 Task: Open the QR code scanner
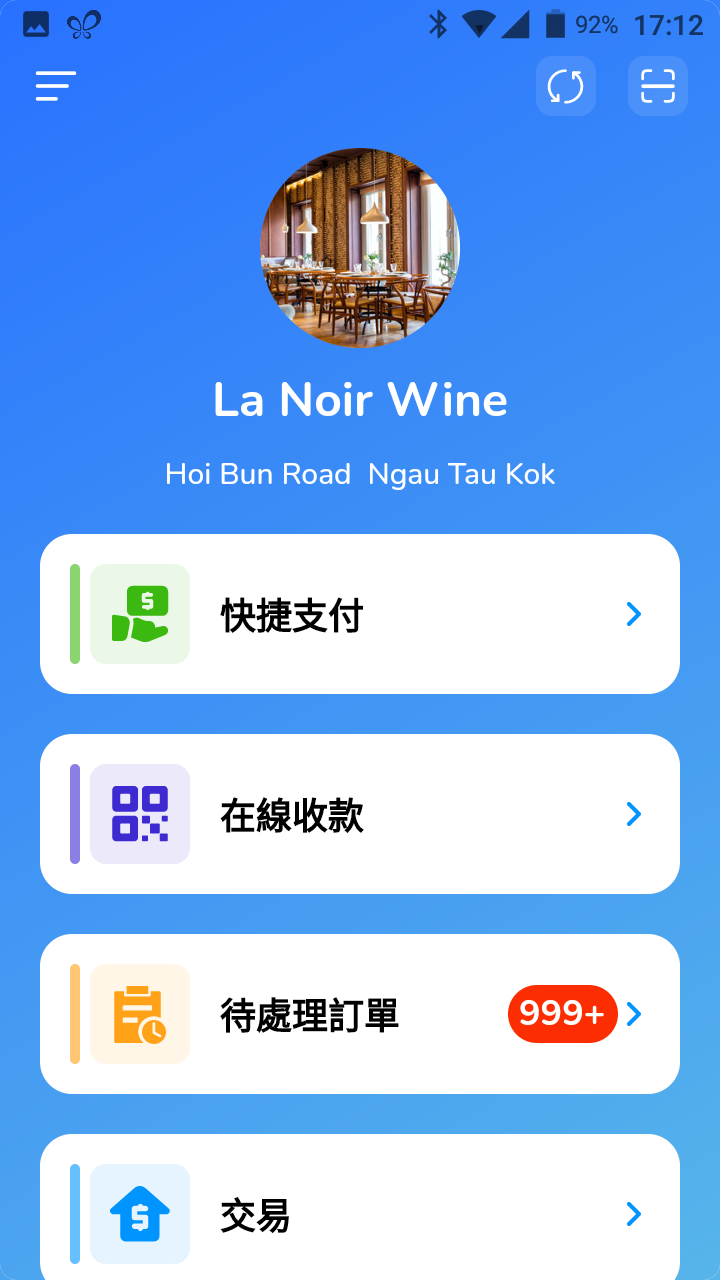pos(658,86)
